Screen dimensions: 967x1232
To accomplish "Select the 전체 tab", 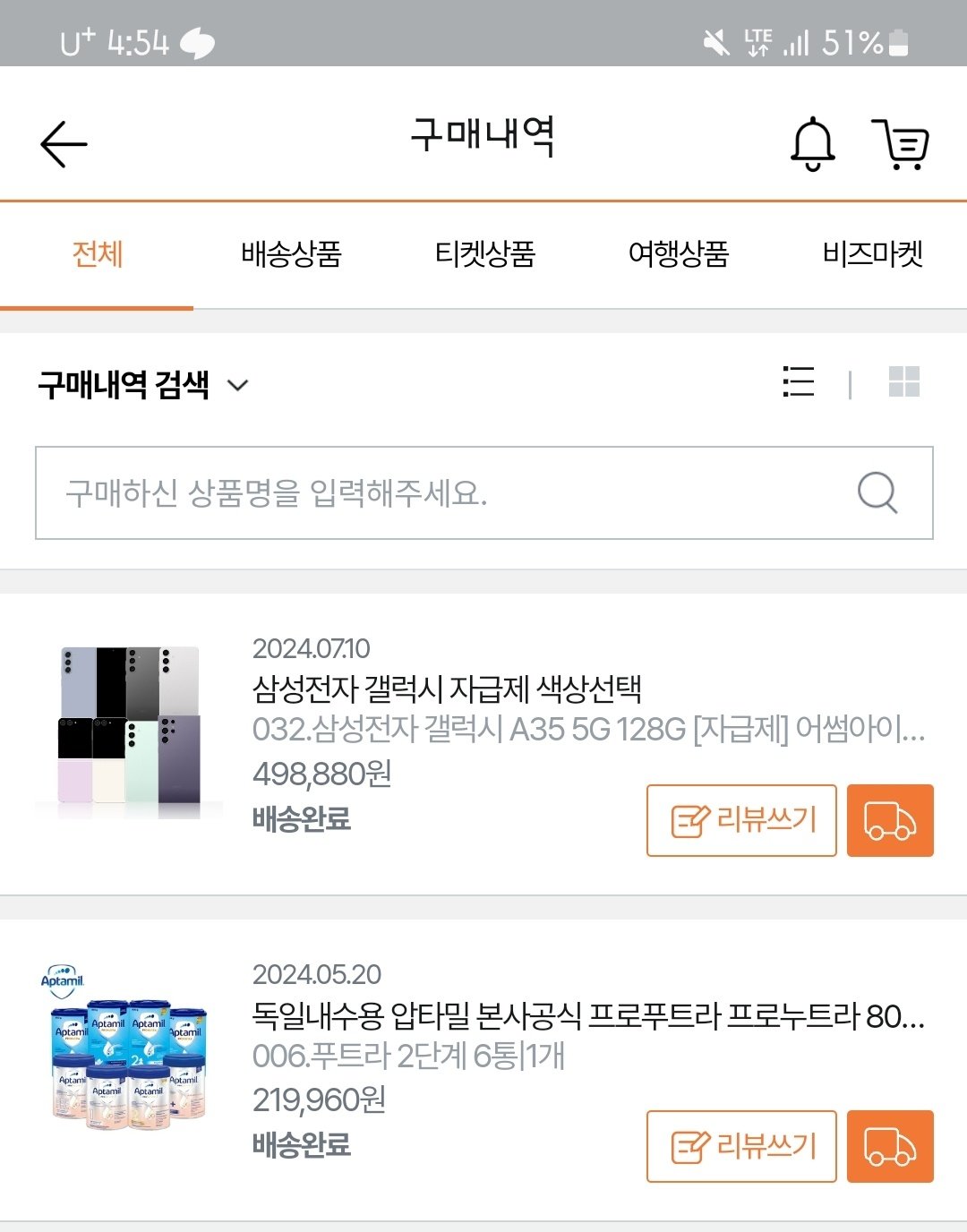I will tap(97, 254).
